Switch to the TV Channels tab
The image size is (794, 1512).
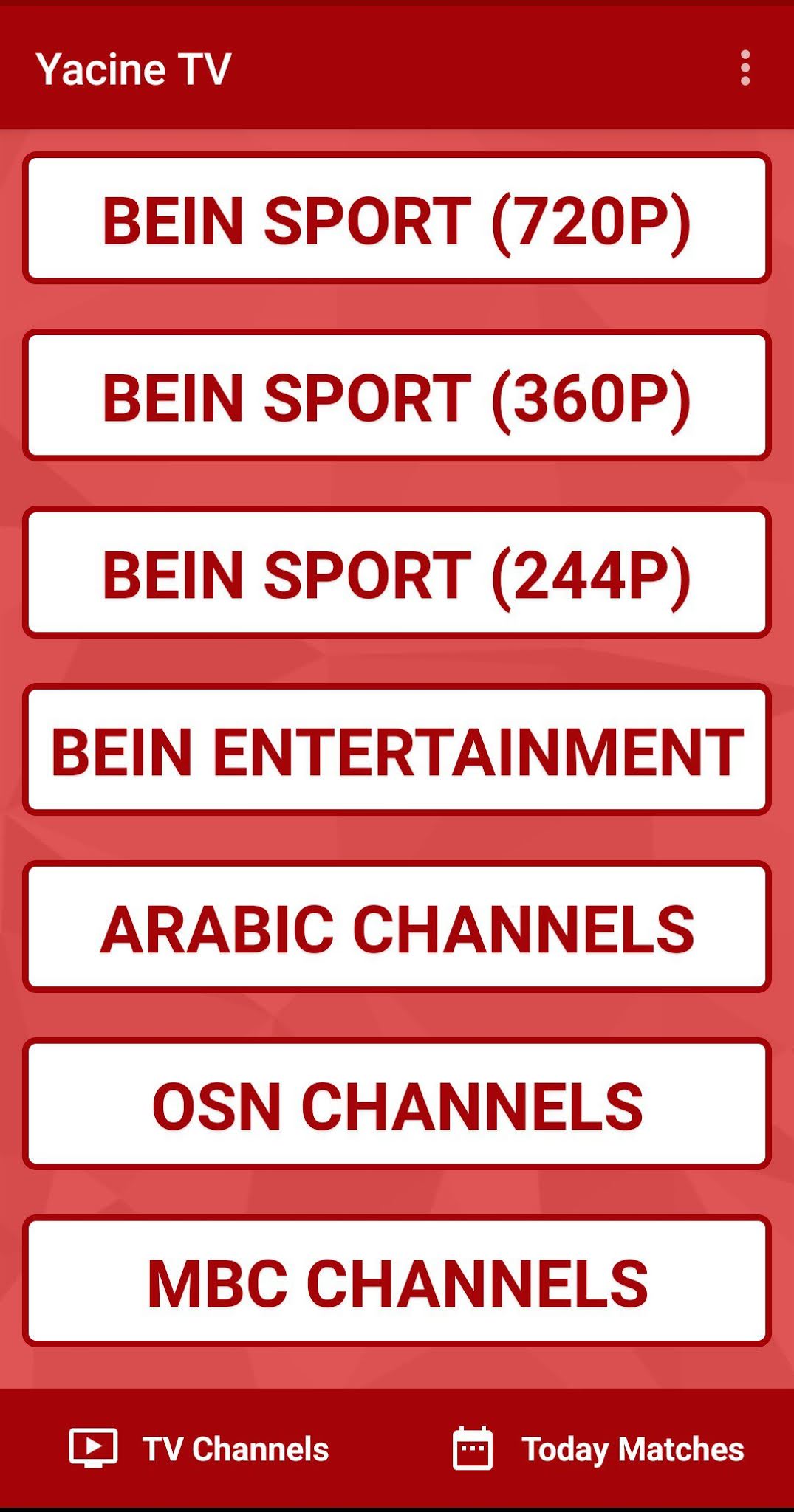click(199, 1449)
